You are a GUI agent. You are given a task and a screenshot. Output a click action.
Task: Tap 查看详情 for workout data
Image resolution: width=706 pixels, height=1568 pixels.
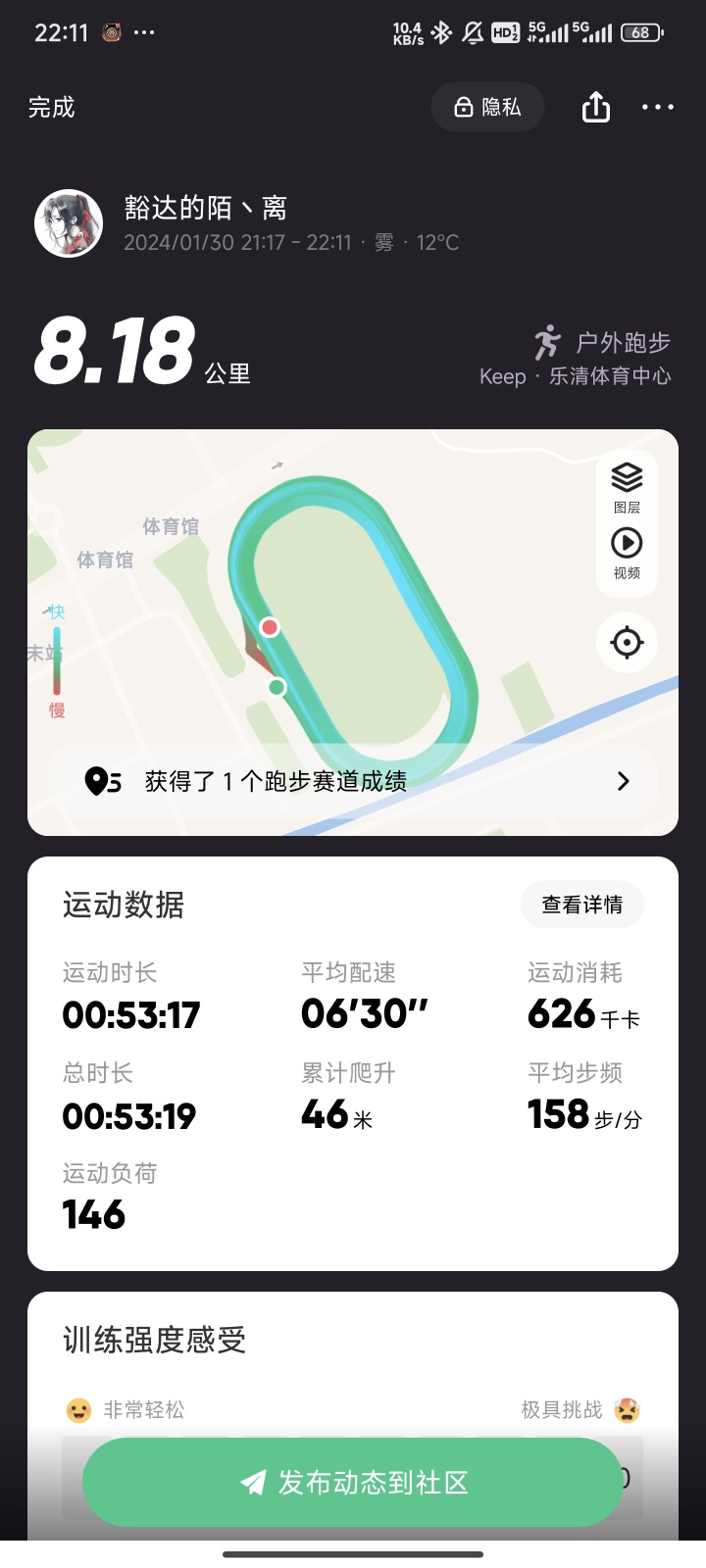581,905
